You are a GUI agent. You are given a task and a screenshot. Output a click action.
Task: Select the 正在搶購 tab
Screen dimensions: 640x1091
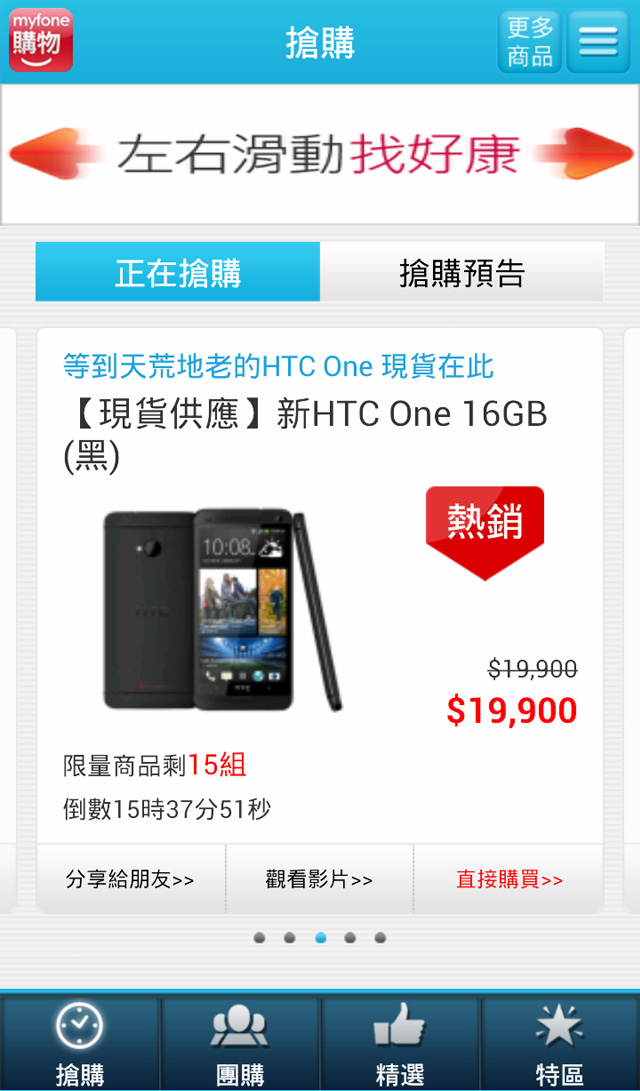click(178, 272)
